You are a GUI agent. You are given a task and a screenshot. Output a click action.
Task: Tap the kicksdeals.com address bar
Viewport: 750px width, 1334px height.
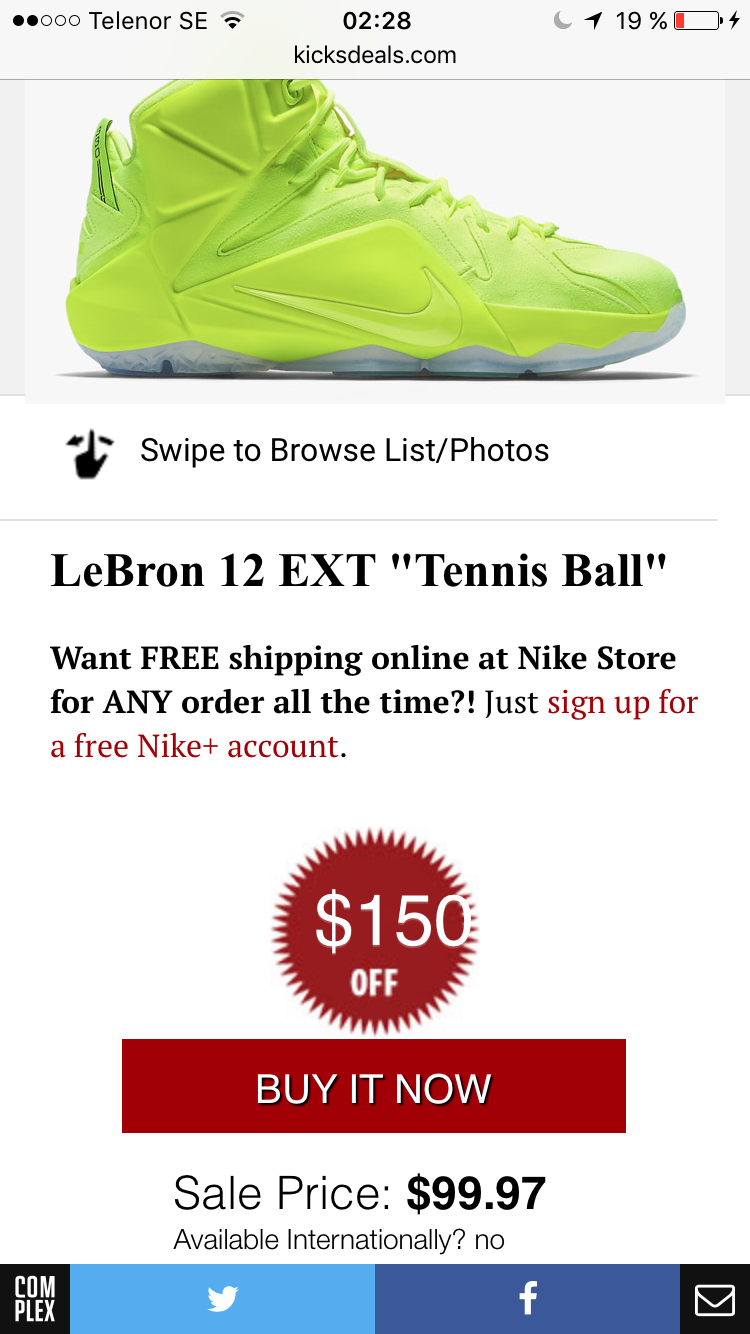coord(375,55)
